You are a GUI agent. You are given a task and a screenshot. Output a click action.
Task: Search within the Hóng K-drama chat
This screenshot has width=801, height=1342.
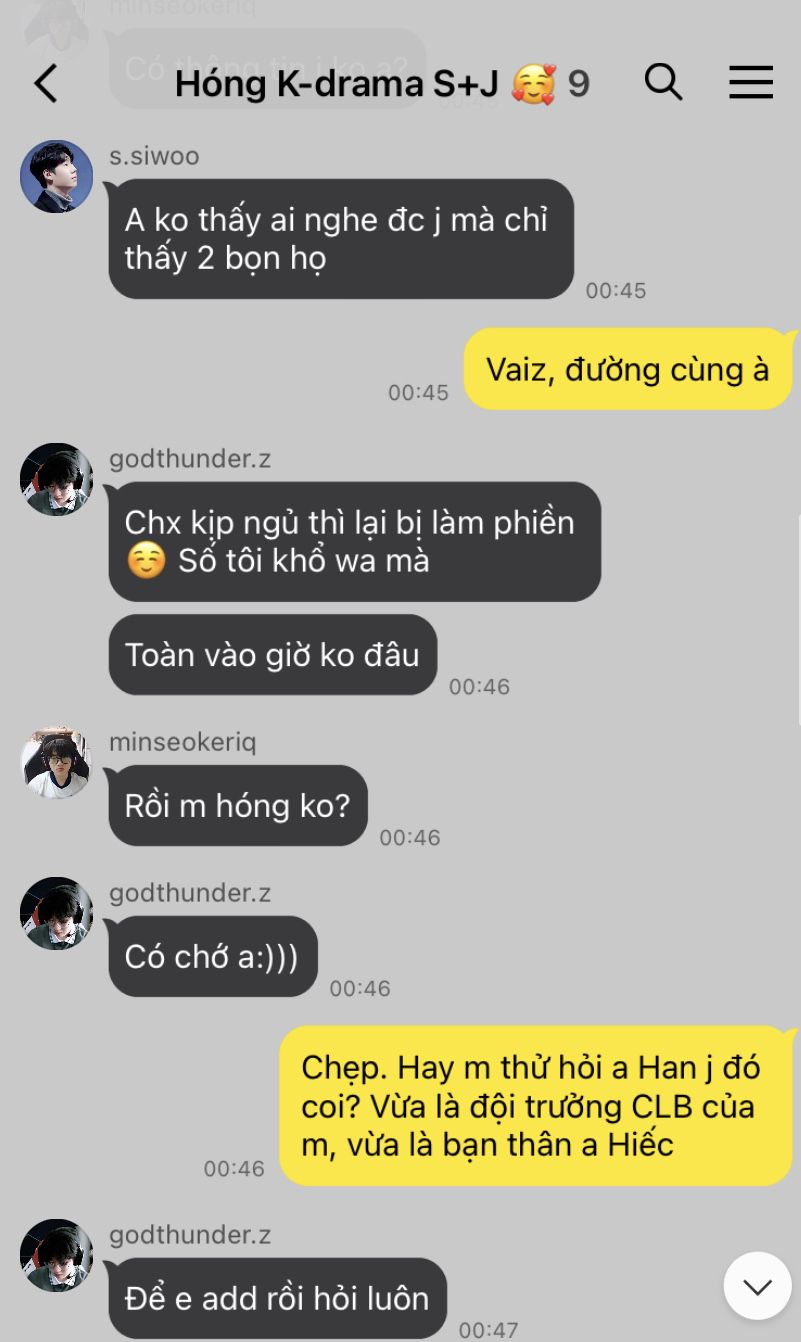(x=663, y=82)
